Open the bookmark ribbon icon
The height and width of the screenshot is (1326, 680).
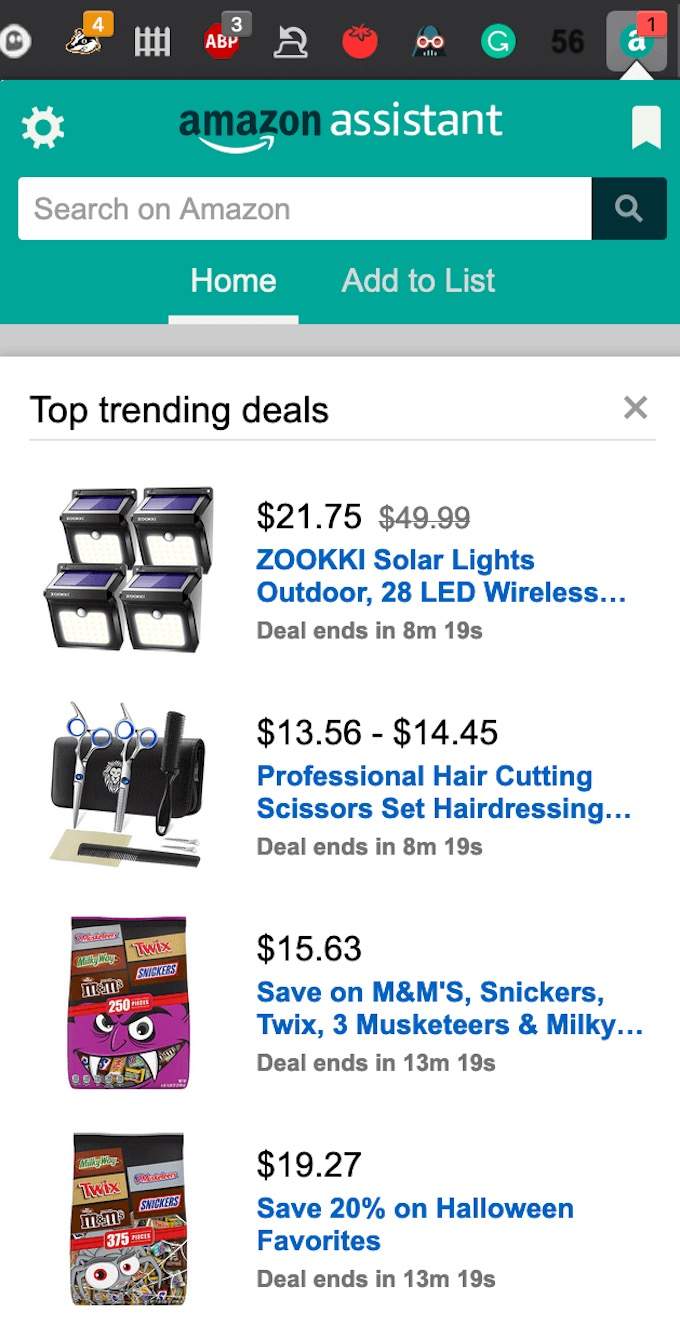click(x=646, y=128)
